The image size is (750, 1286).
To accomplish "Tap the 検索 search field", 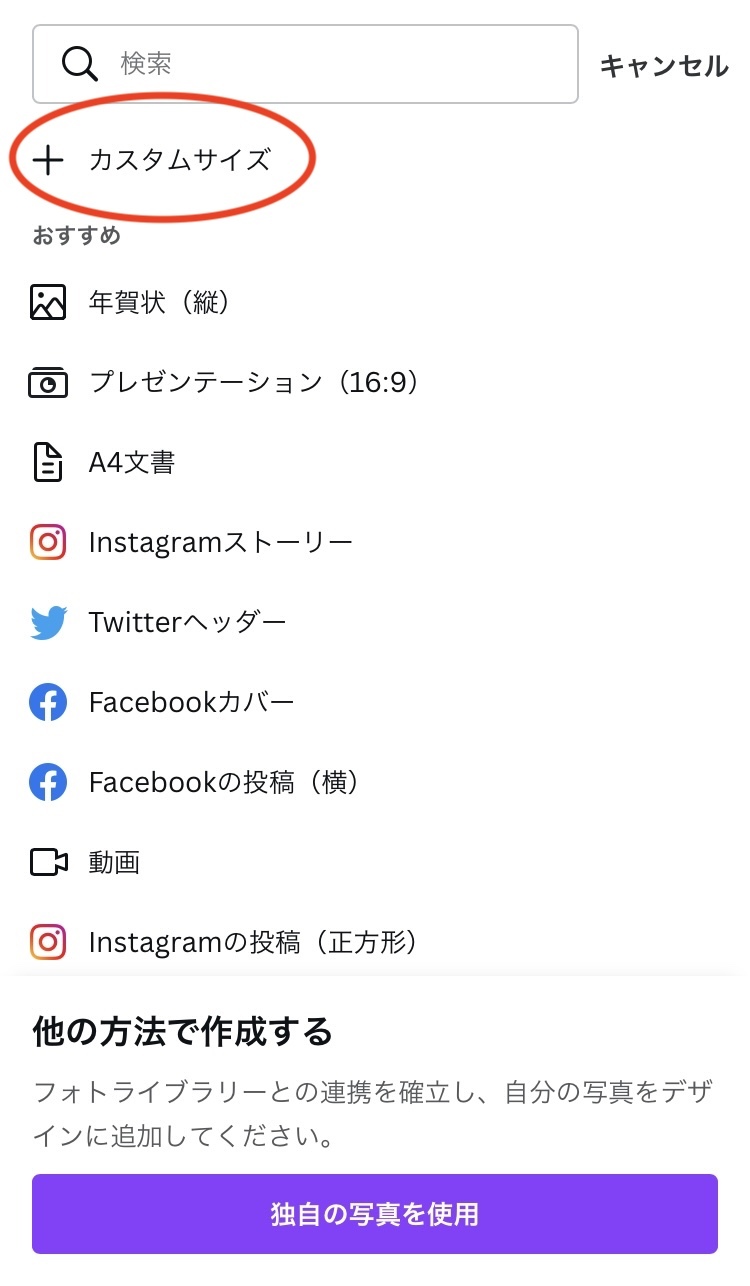I will (305, 64).
